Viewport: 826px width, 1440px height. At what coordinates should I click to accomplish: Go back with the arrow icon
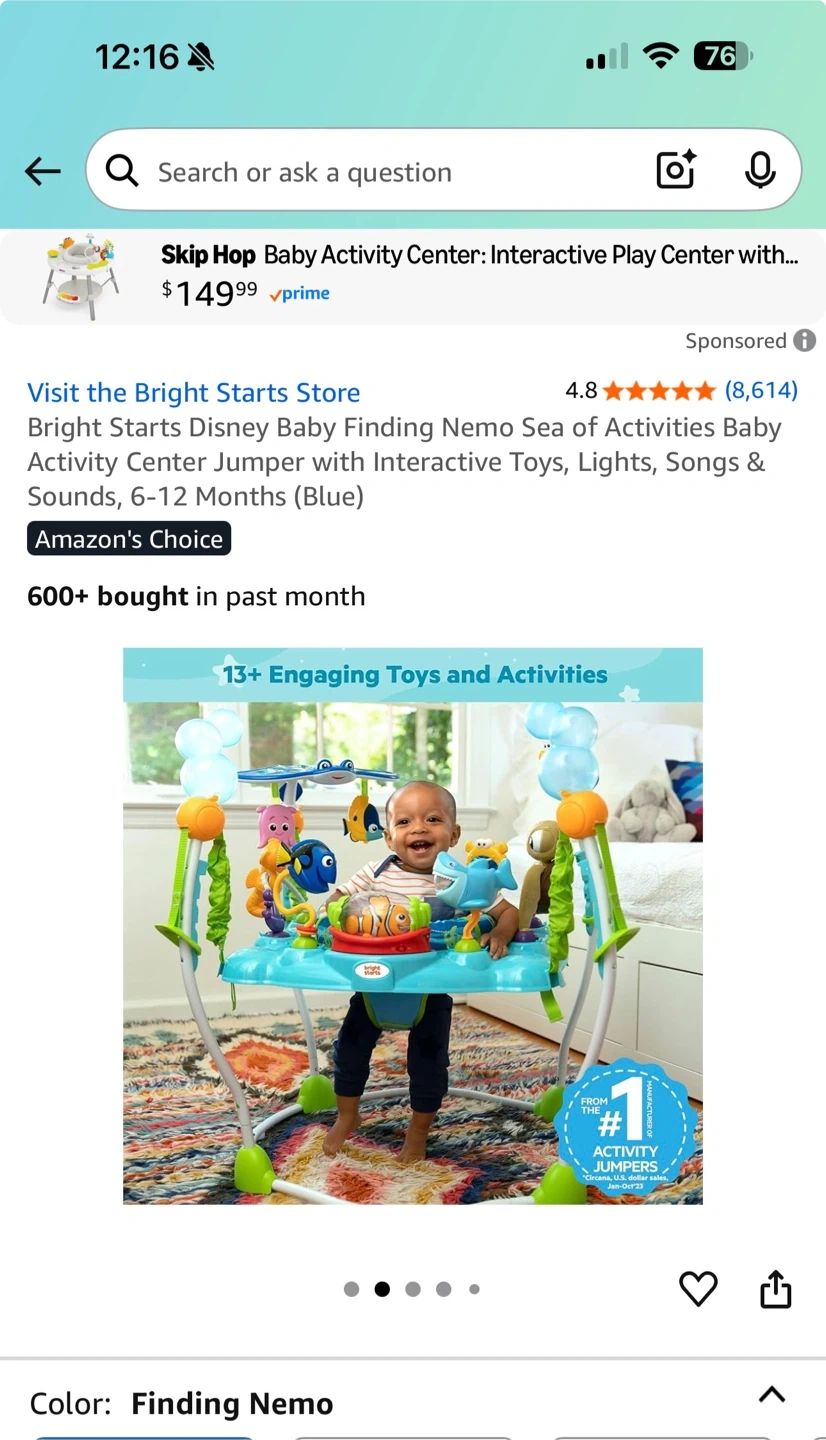pos(43,172)
